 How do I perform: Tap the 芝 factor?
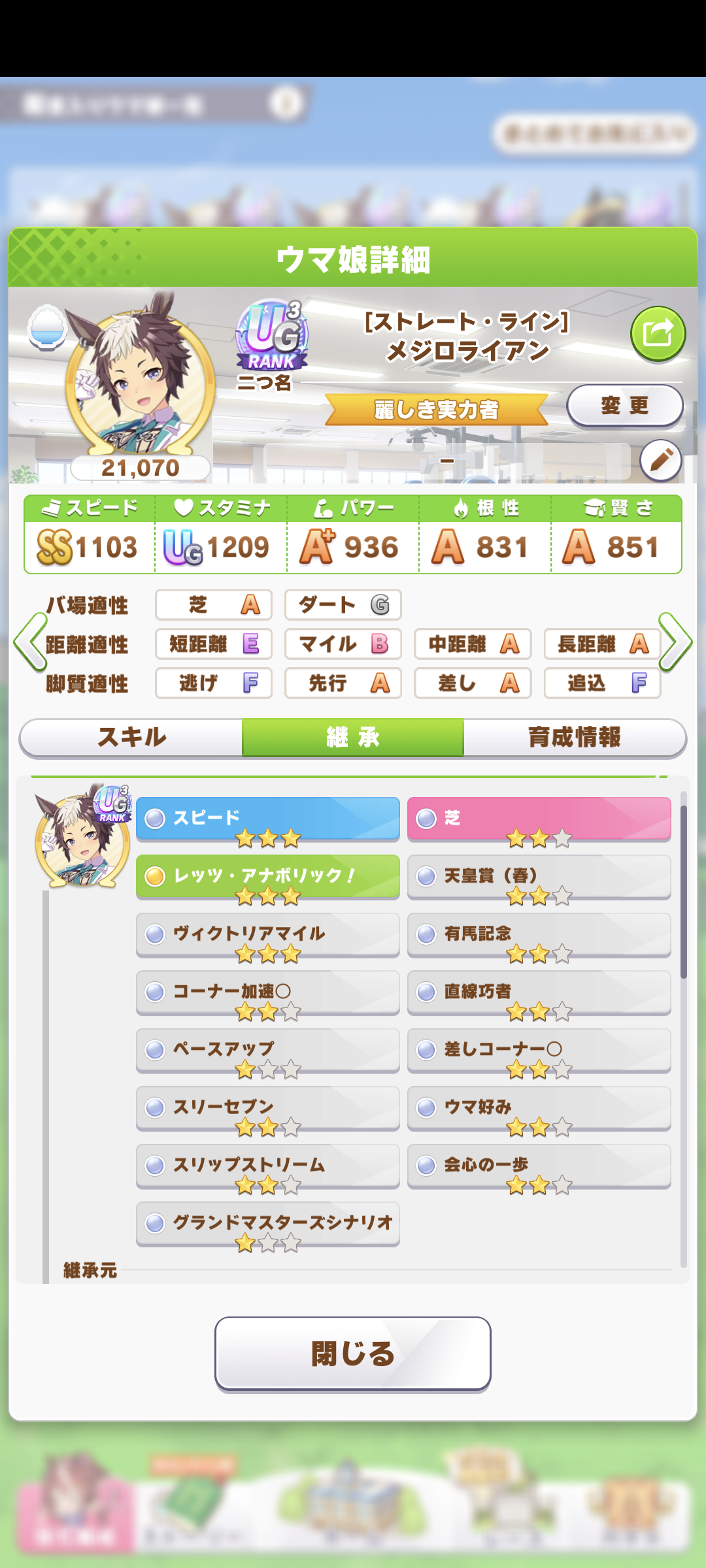pyautogui.click(x=539, y=819)
